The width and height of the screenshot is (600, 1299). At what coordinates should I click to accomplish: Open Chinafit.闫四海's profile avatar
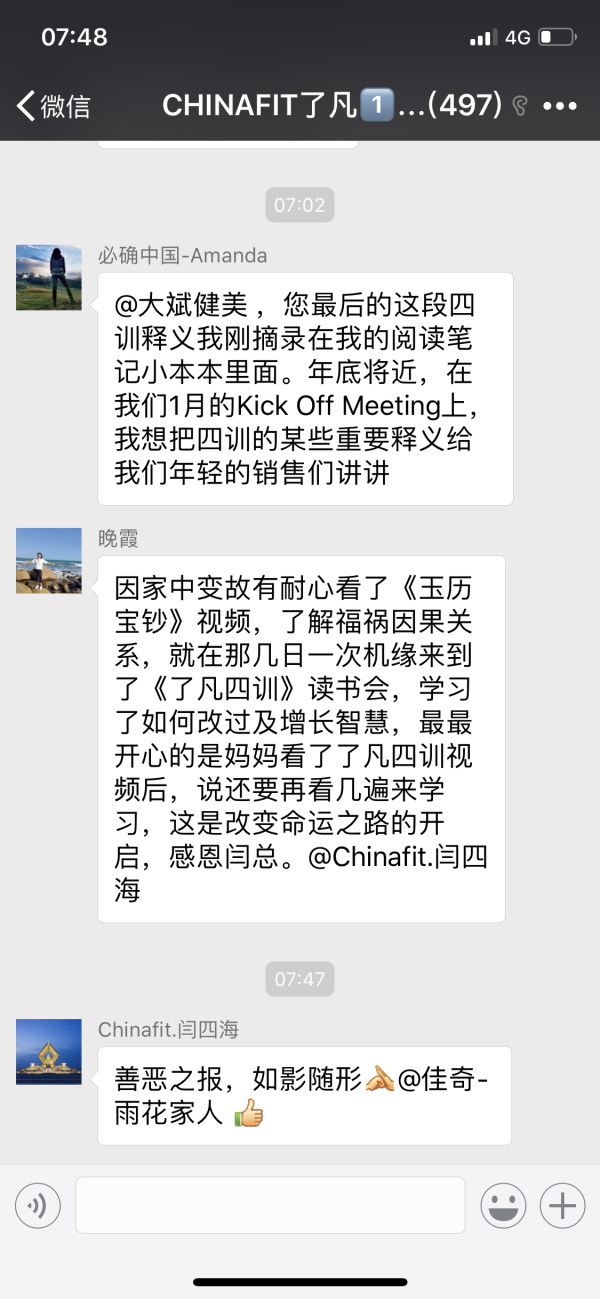tap(48, 1051)
